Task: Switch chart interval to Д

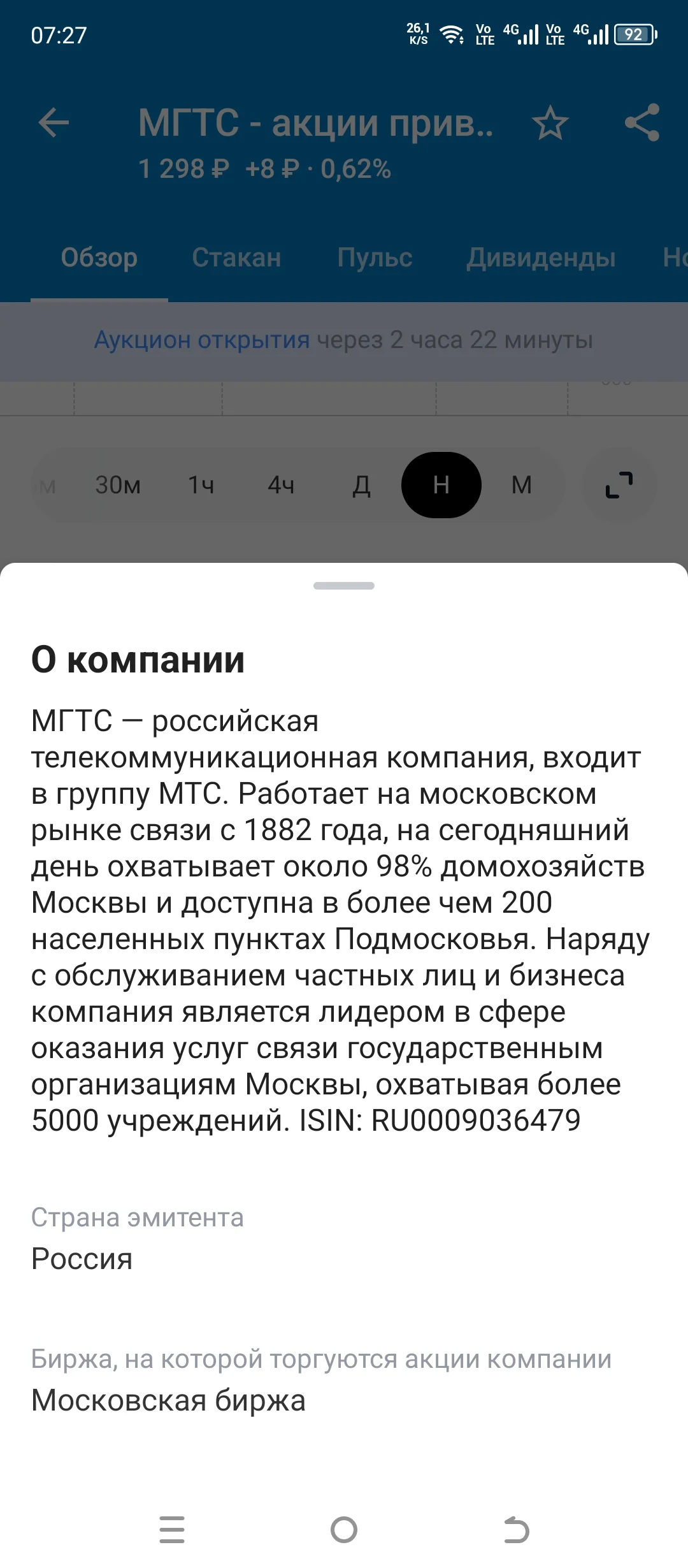Action: click(x=361, y=485)
